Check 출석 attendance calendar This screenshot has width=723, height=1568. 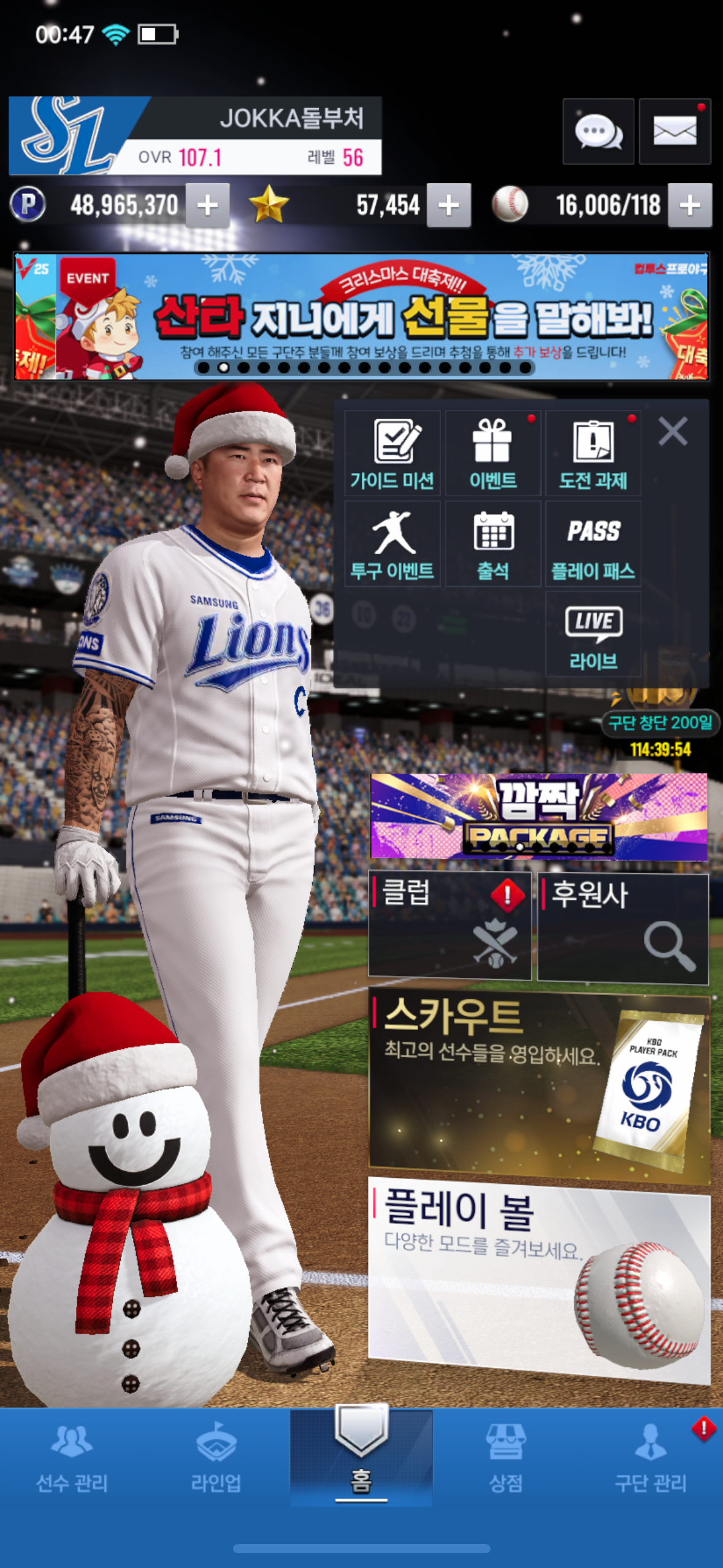click(x=492, y=544)
